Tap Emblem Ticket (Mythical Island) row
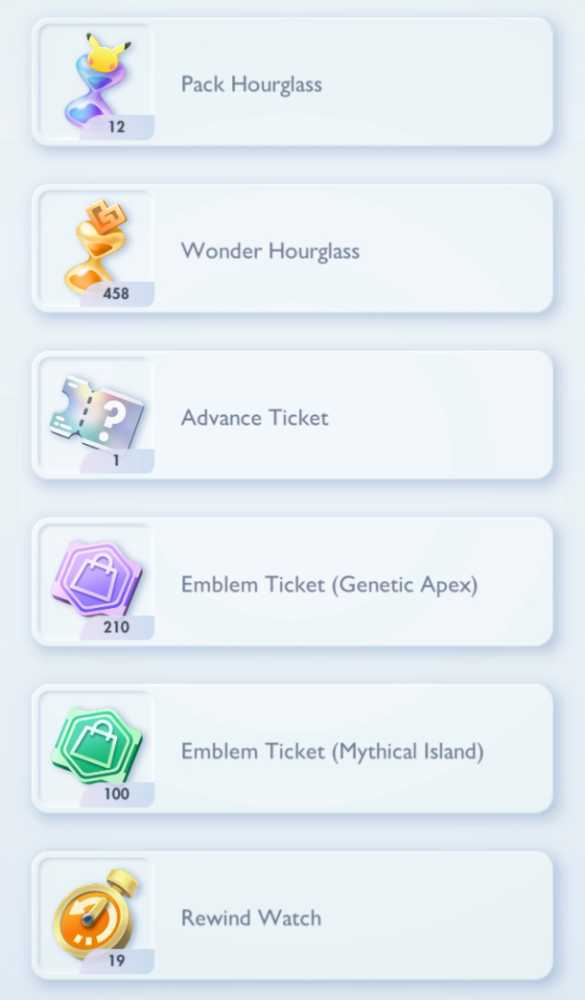The width and height of the screenshot is (585, 1000). click(x=292, y=749)
